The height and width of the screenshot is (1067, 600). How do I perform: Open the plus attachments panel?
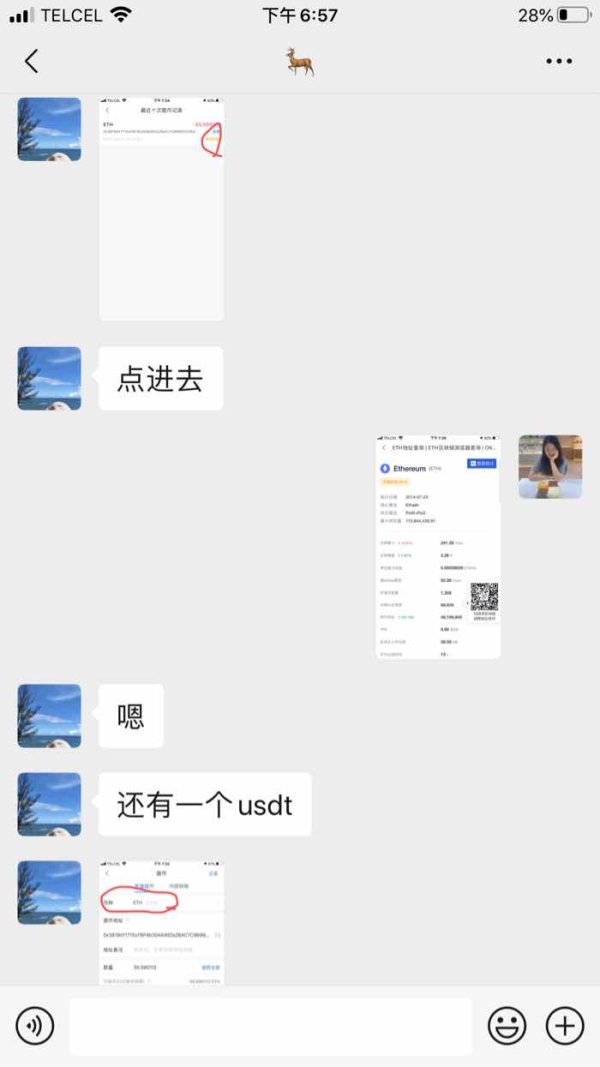(x=565, y=1025)
